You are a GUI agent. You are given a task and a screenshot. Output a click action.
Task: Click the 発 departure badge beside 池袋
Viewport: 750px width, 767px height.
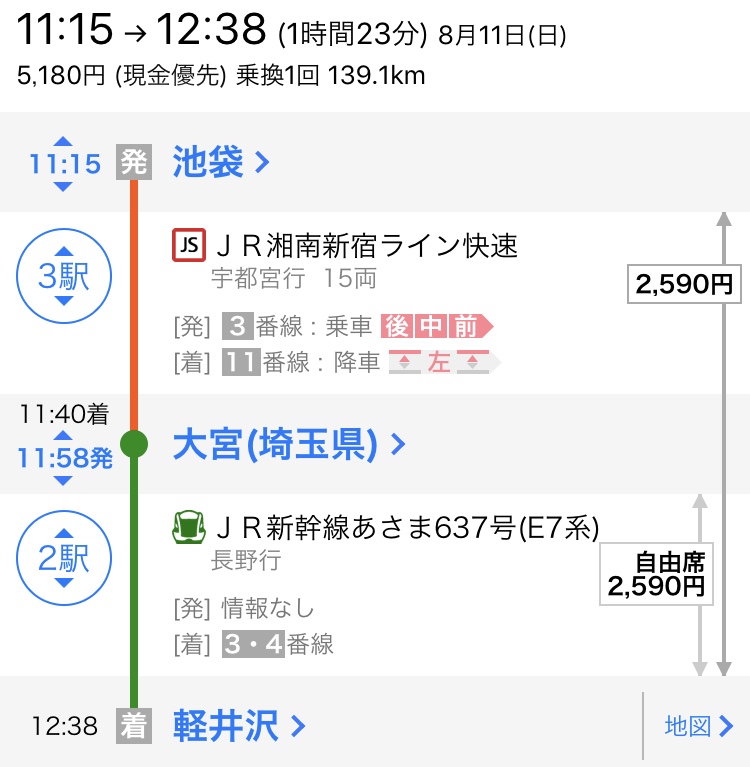(133, 162)
